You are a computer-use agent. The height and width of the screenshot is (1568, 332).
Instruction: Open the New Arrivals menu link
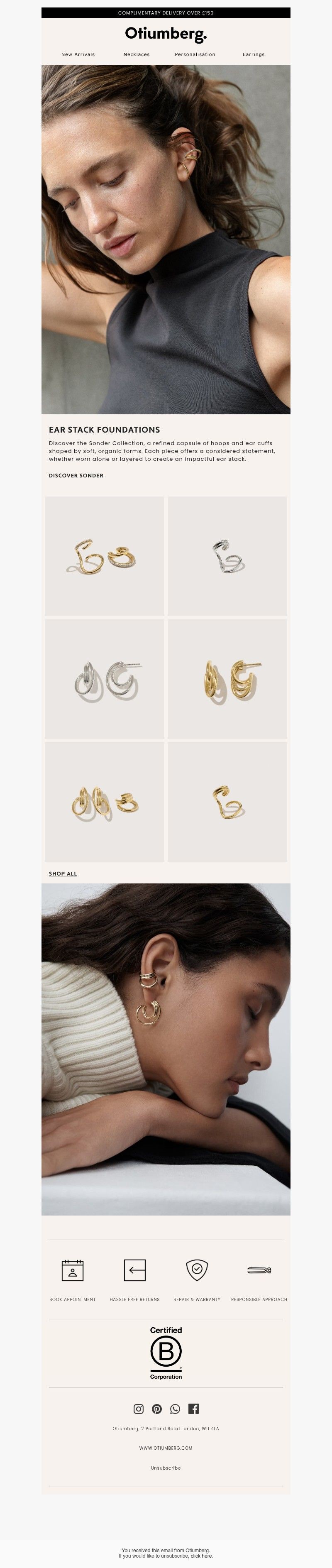point(78,54)
